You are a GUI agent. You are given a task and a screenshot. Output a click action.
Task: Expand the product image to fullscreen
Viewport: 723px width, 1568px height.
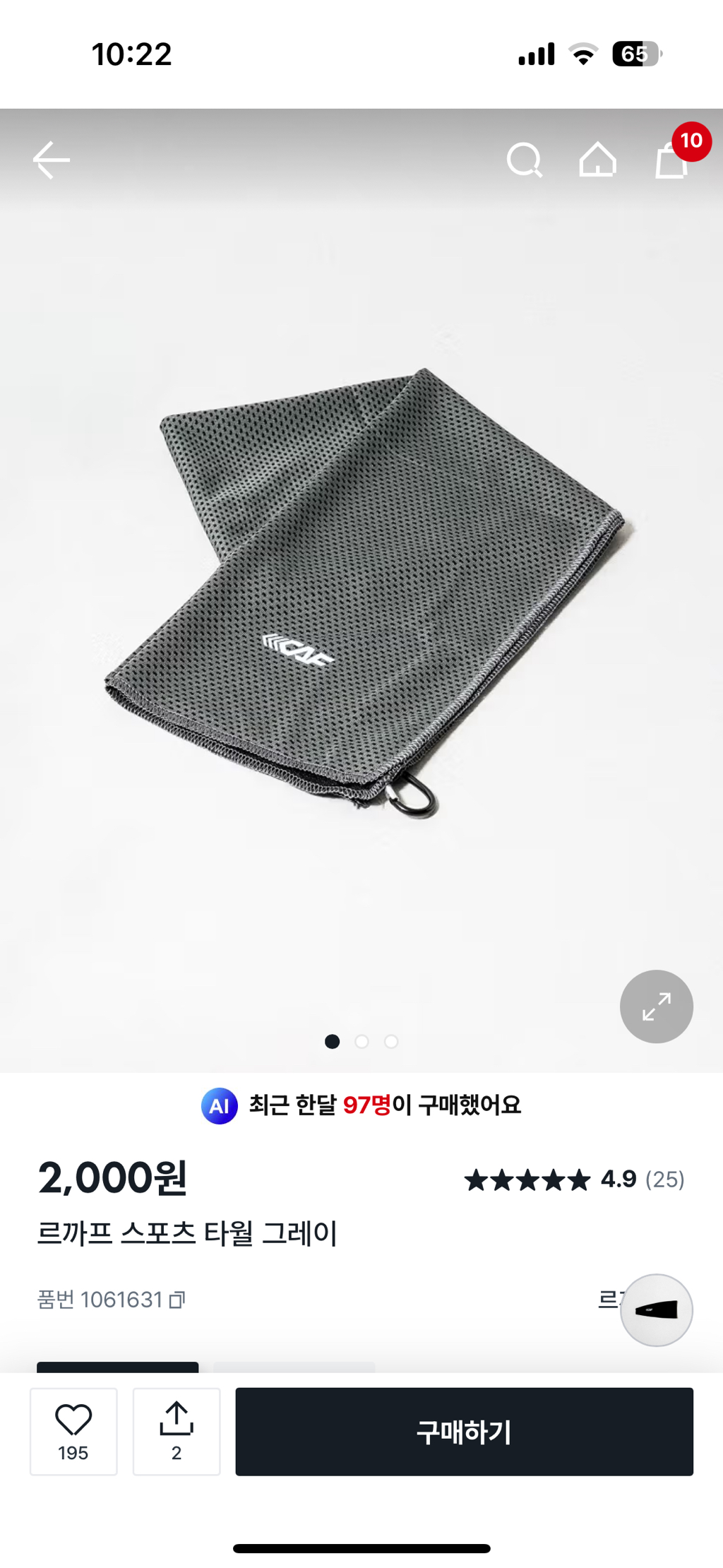click(656, 1006)
